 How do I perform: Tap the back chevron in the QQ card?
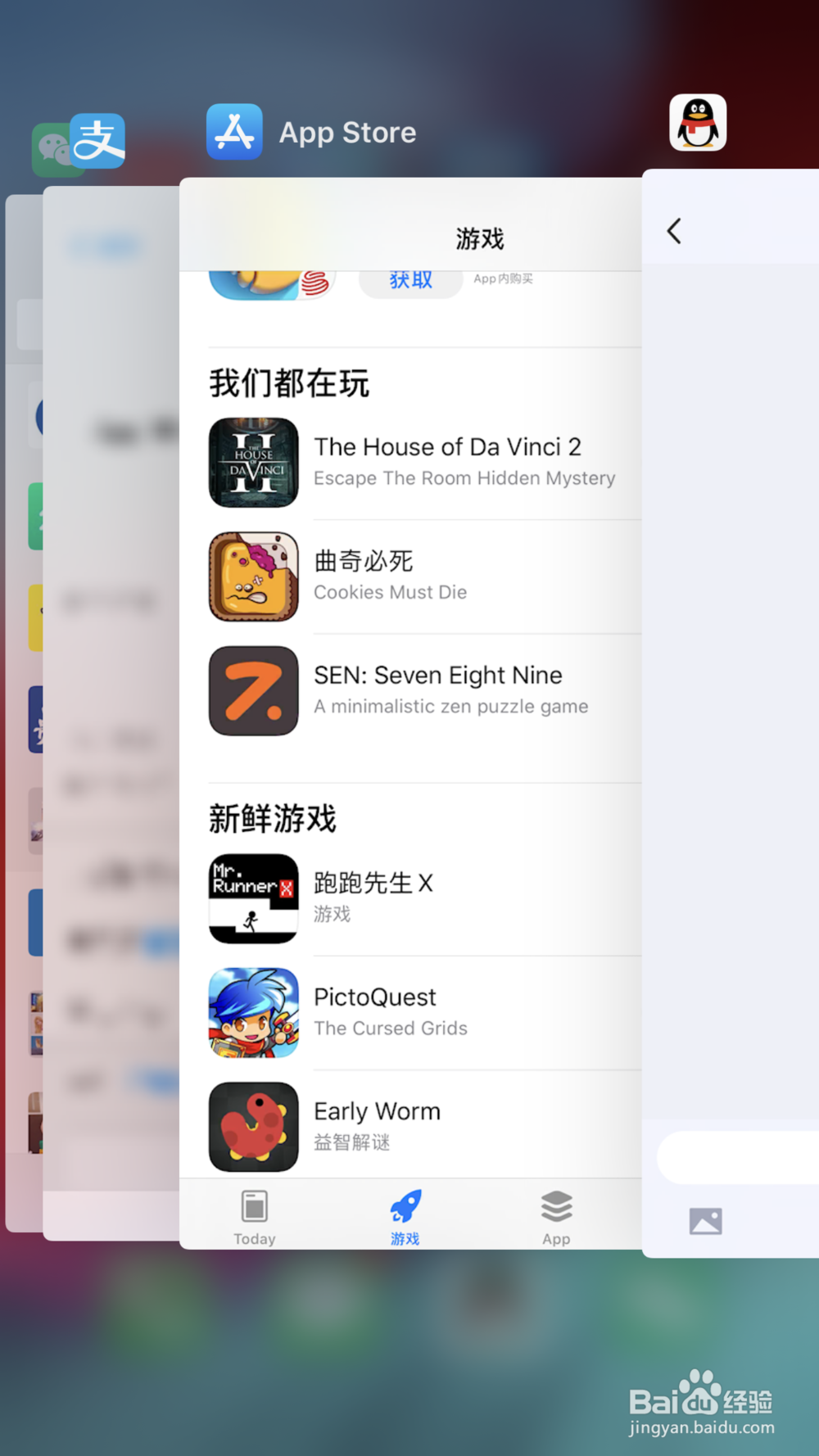673,232
